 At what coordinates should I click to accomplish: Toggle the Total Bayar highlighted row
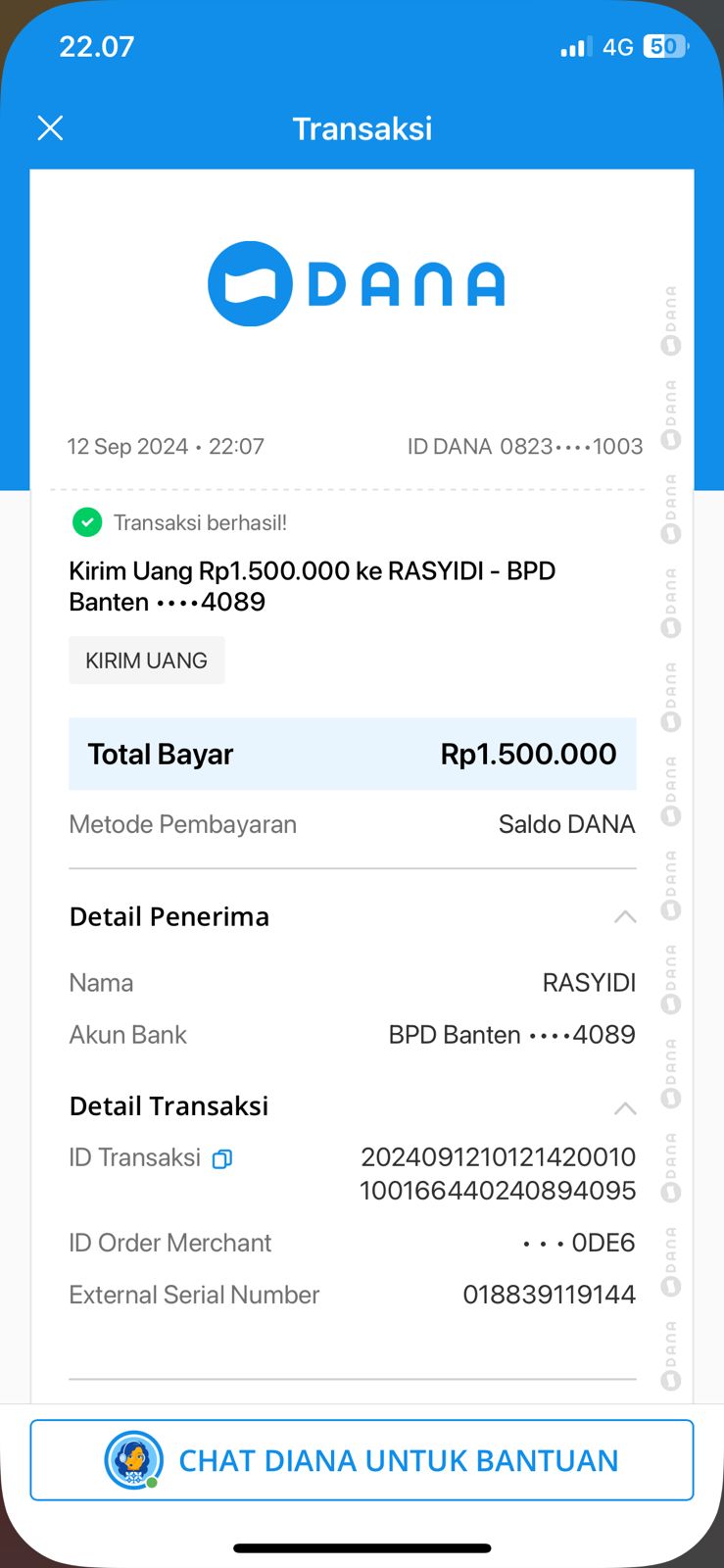click(353, 754)
